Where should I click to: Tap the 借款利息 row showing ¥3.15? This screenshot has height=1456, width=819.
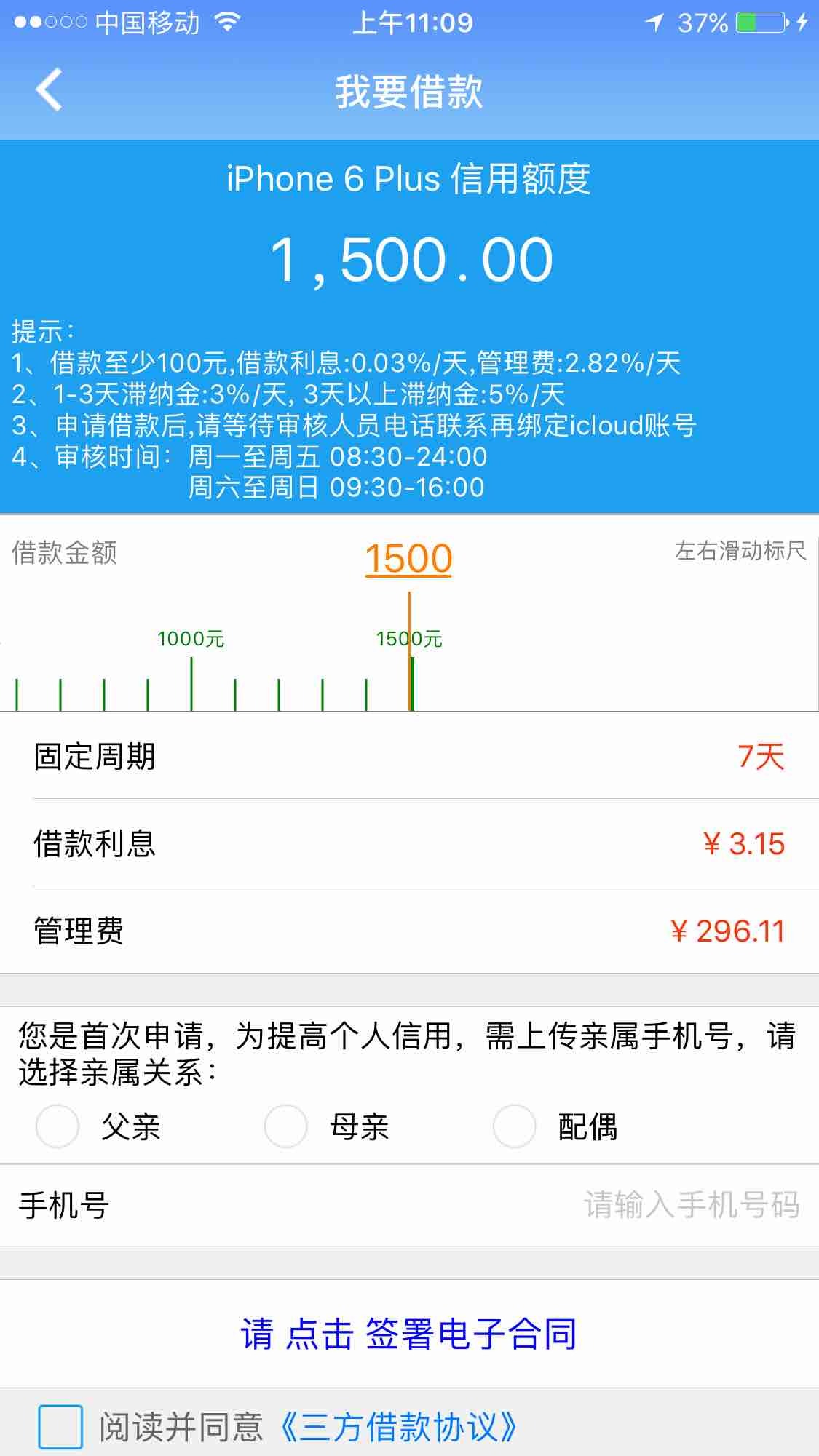(409, 843)
